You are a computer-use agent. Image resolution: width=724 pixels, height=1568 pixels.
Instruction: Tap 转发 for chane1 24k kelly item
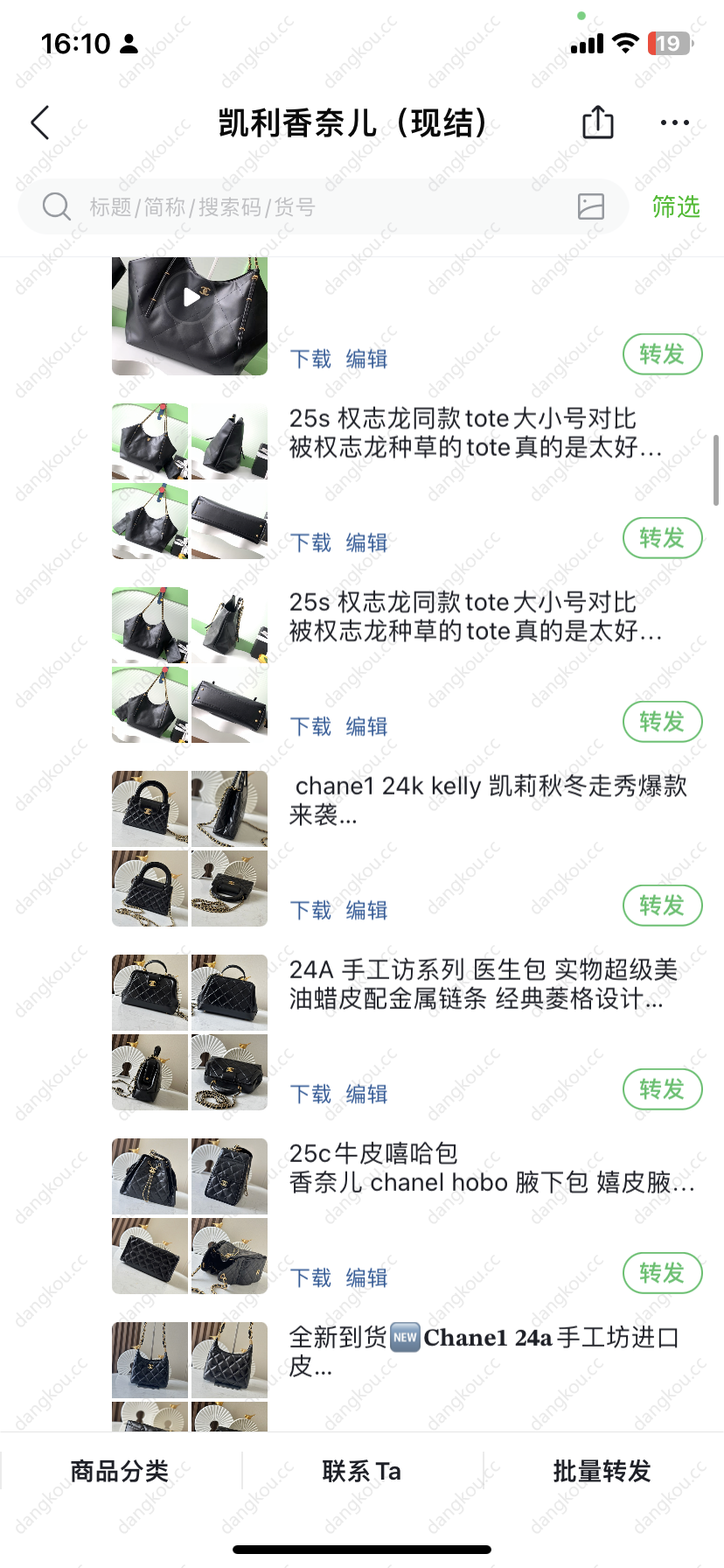[662, 905]
